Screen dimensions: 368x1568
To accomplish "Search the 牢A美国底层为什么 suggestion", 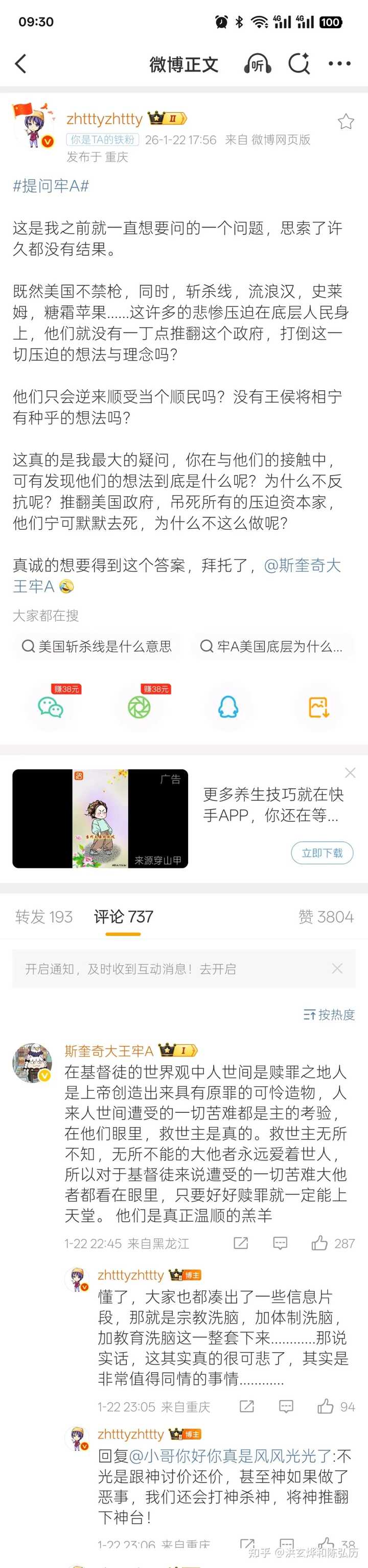I will (272, 646).
